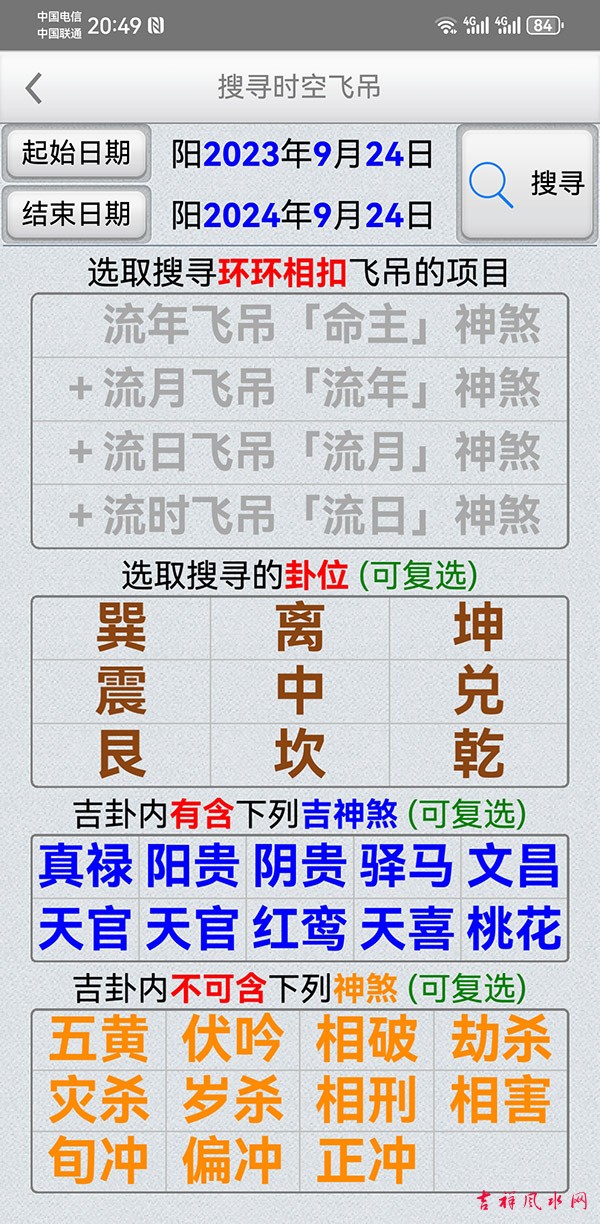Viewport: 600px width, 1224px height.
Task: Exclude 五黄 from results
Action: click(98, 1038)
